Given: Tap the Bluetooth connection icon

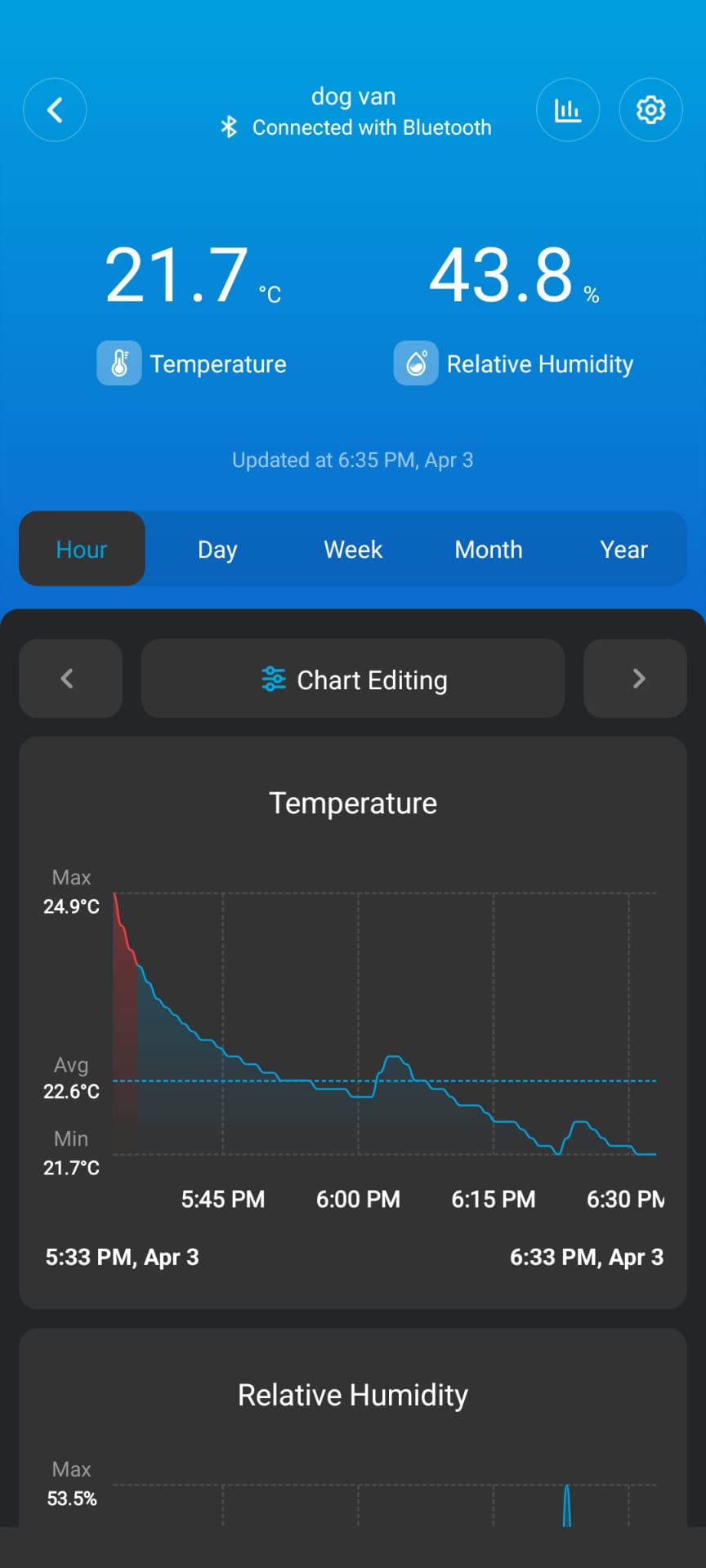Looking at the screenshot, I should coord(229,127).
